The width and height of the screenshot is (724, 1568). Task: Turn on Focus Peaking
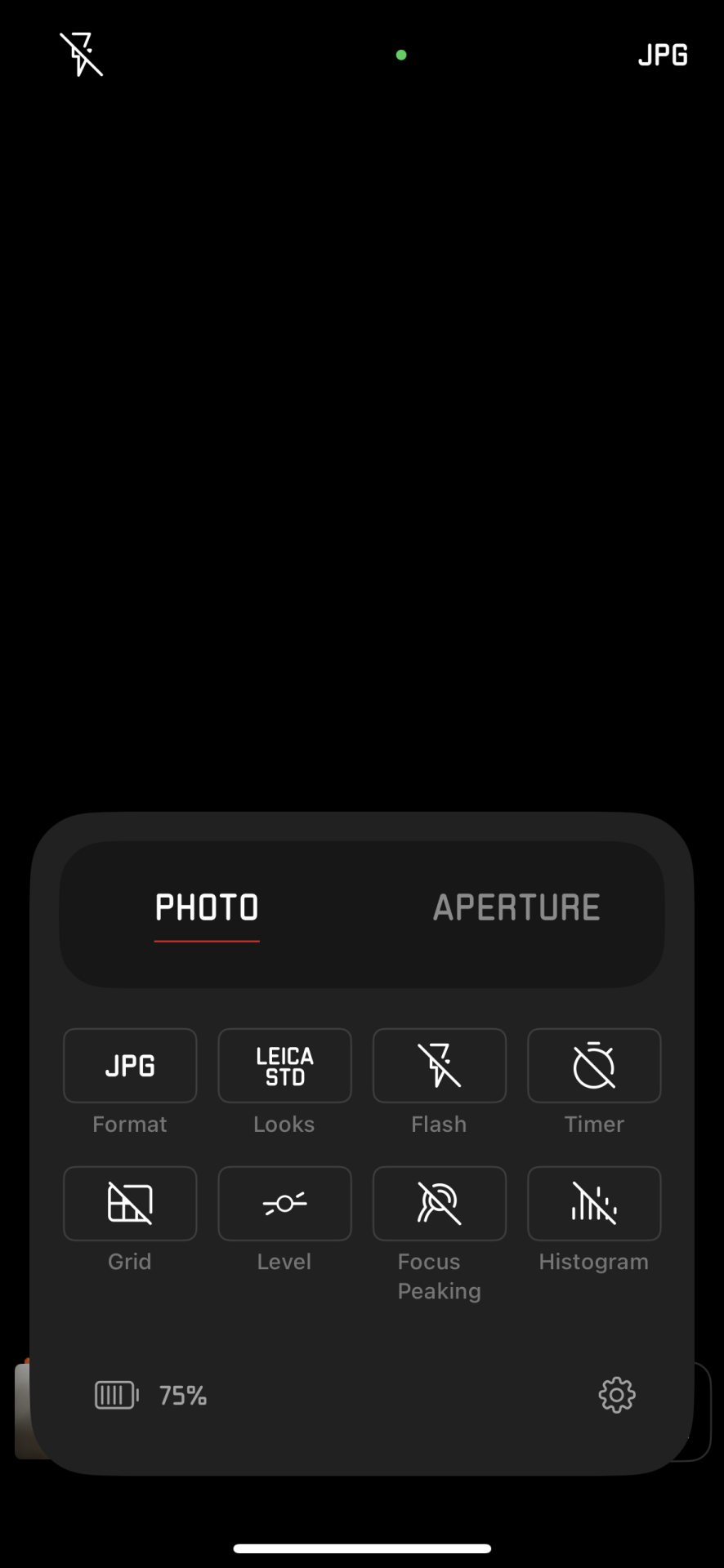click(x=439, y=1204)
